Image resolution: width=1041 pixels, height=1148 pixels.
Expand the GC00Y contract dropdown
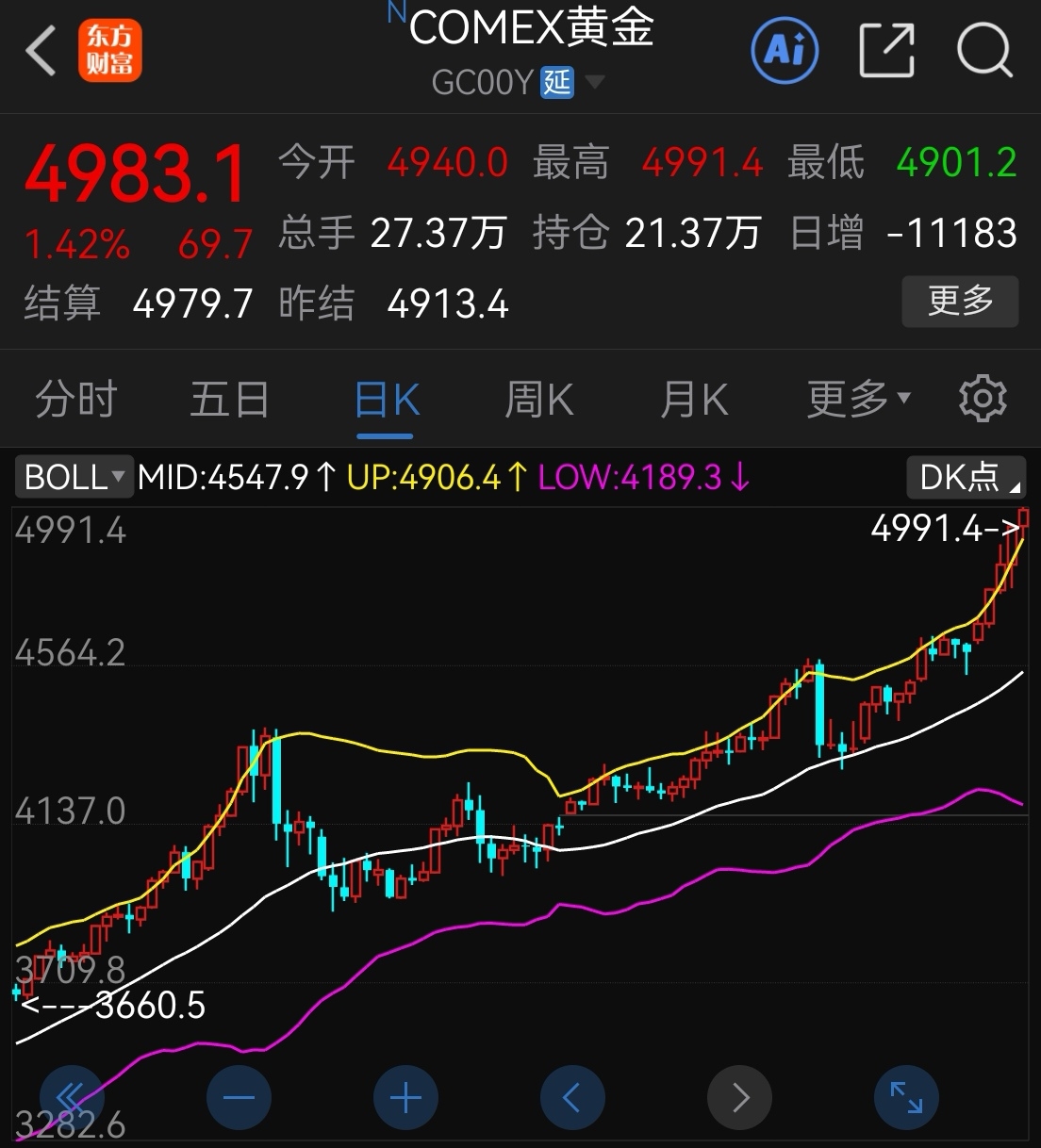point(595,83)
